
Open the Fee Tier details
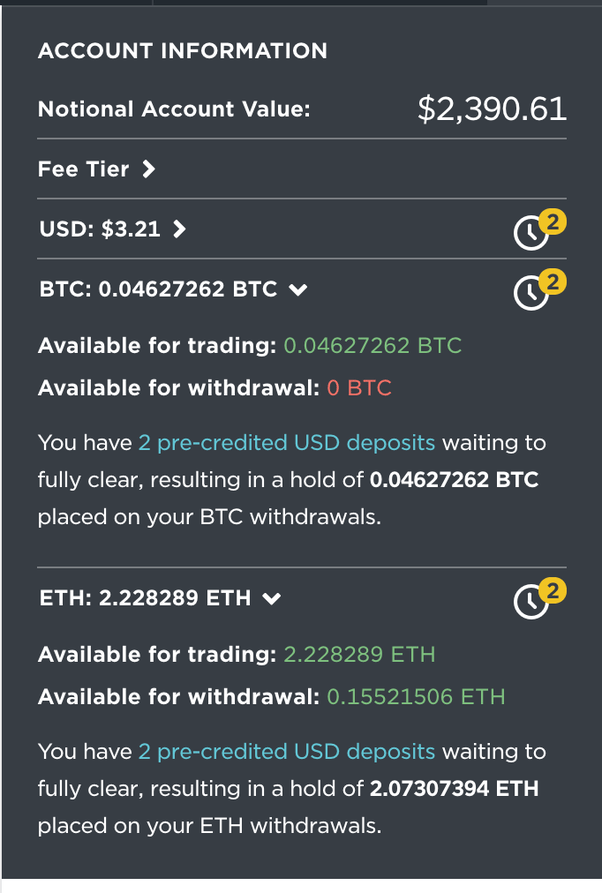(96, 169)
